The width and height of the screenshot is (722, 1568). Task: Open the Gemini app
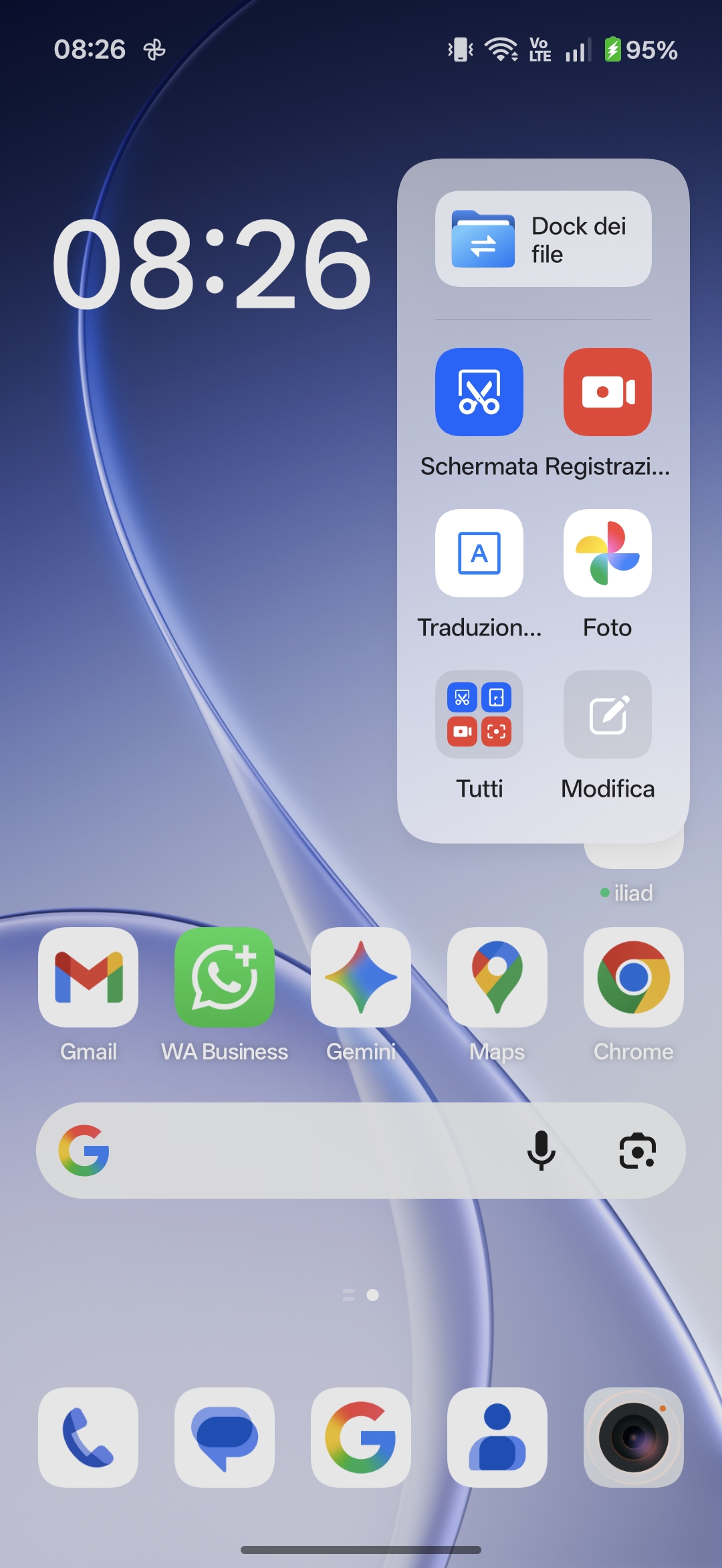(361, 977)
